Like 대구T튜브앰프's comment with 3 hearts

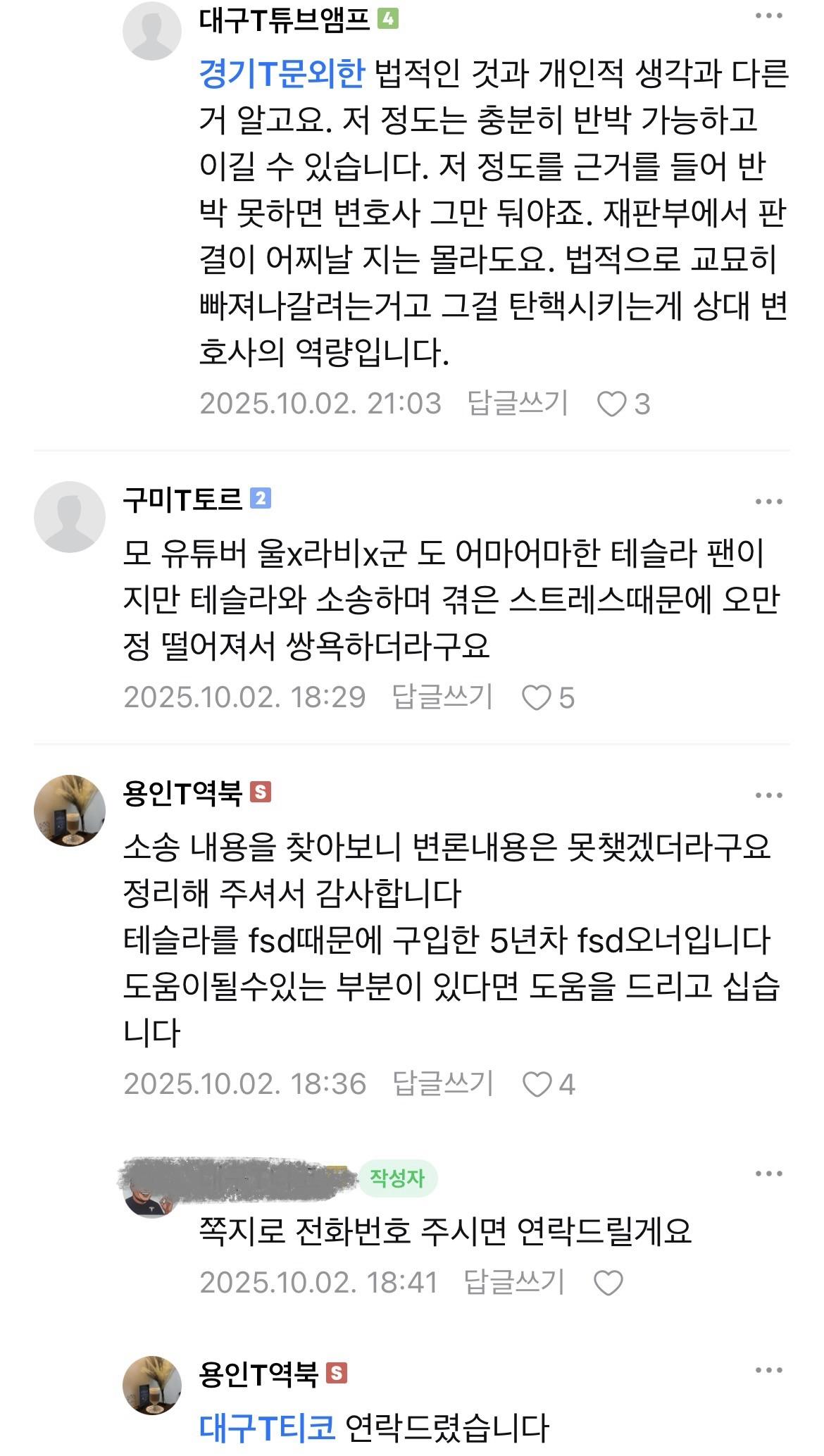tap(611, 404)
